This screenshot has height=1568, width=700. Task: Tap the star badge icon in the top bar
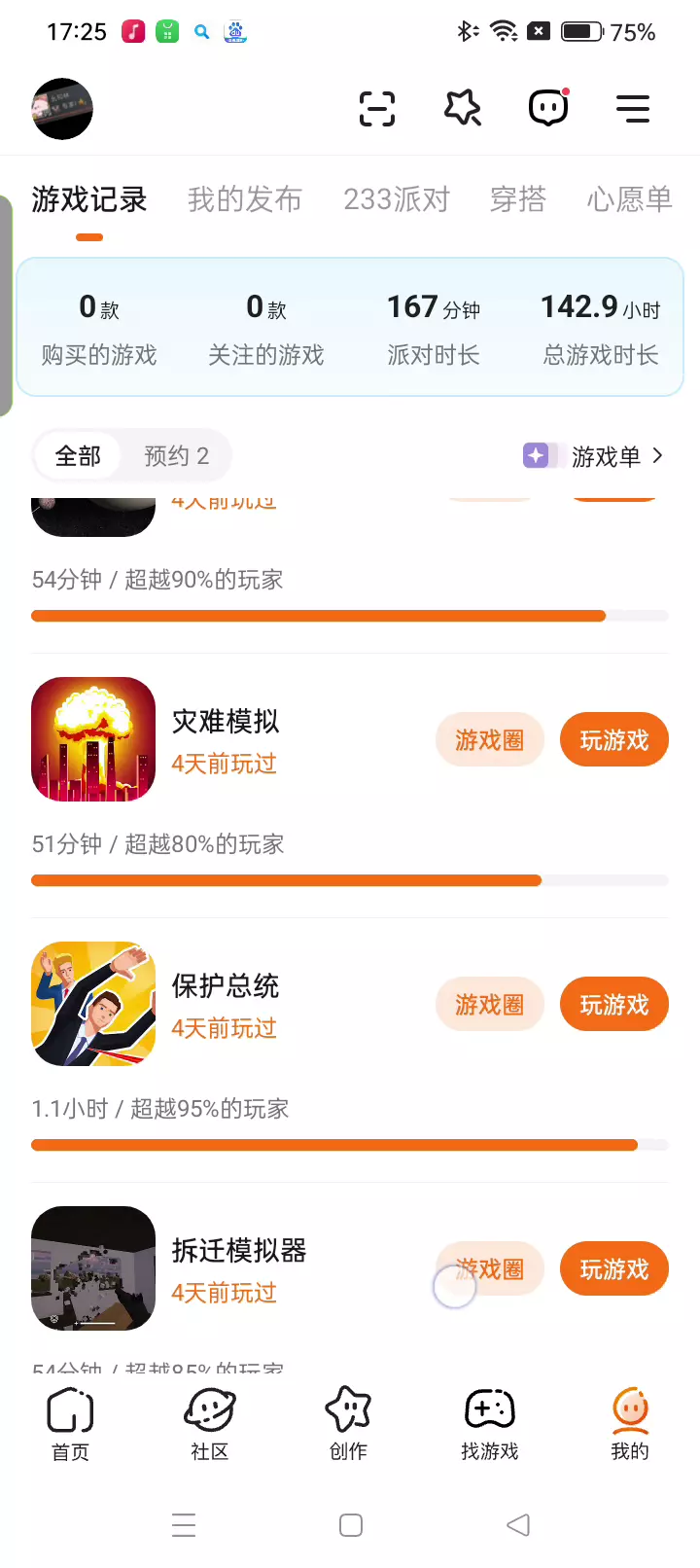463,108
